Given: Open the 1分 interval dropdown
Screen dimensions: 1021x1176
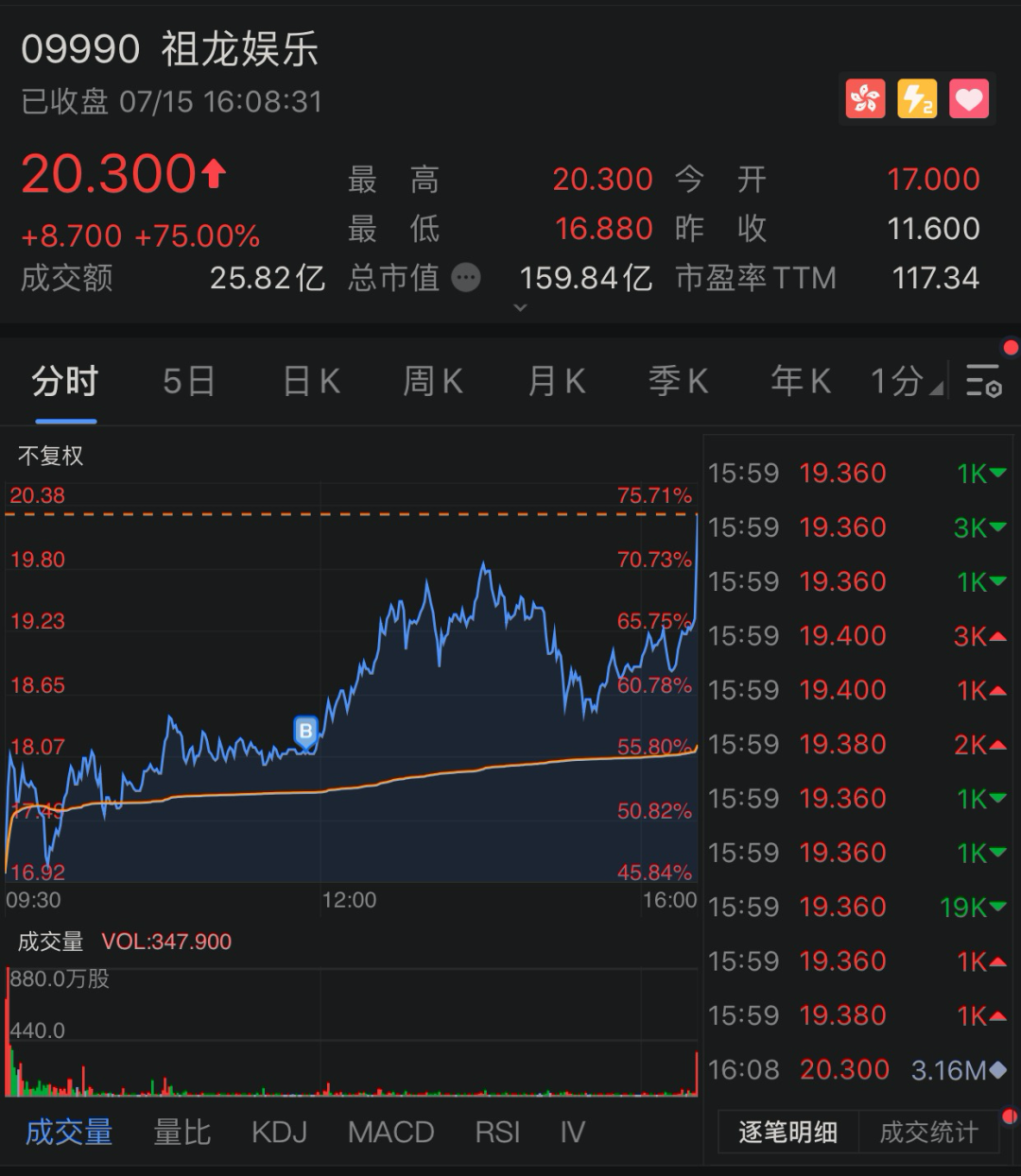Looking at the screenshot, I should click(x=905, y=382).
